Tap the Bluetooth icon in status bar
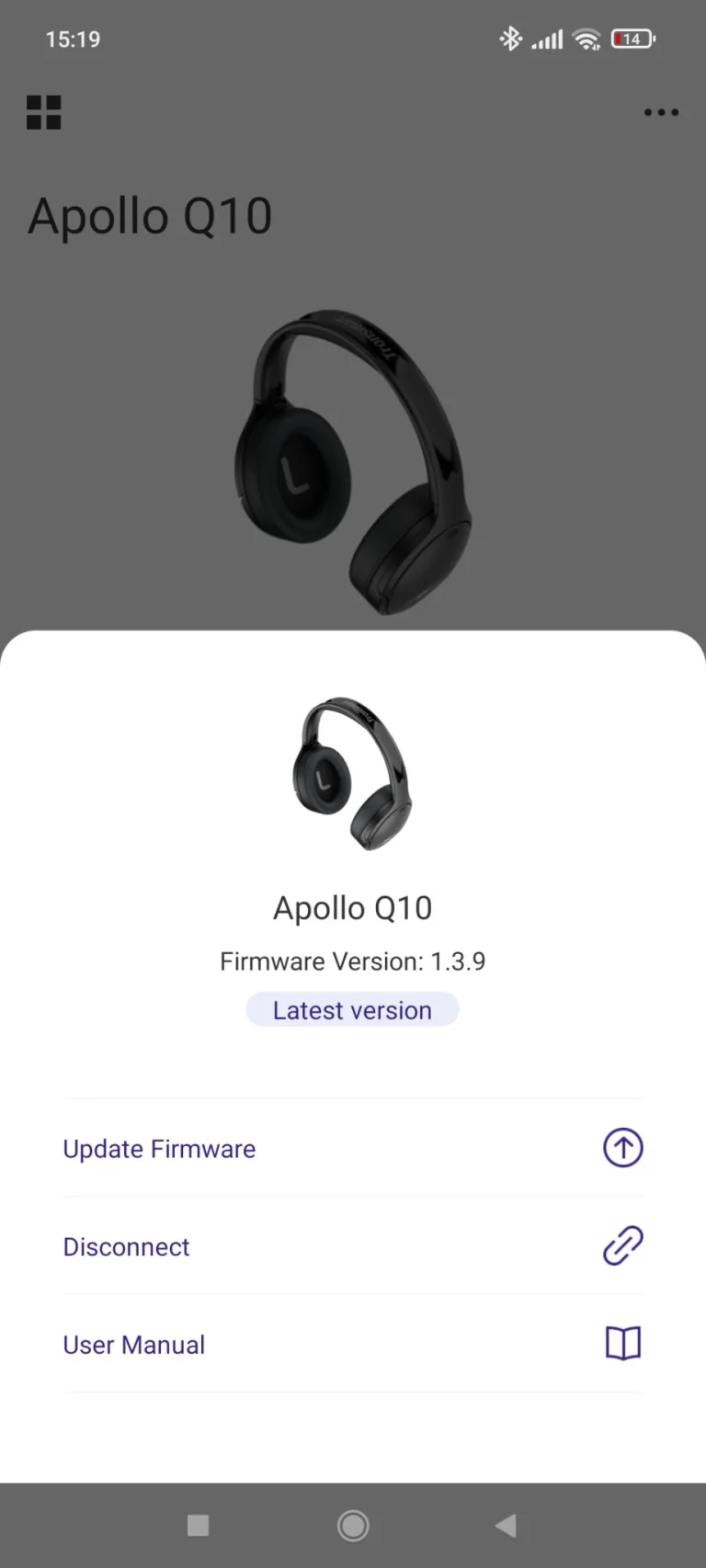The height and width of the screenshot is (1568, 706). (510, 39)
